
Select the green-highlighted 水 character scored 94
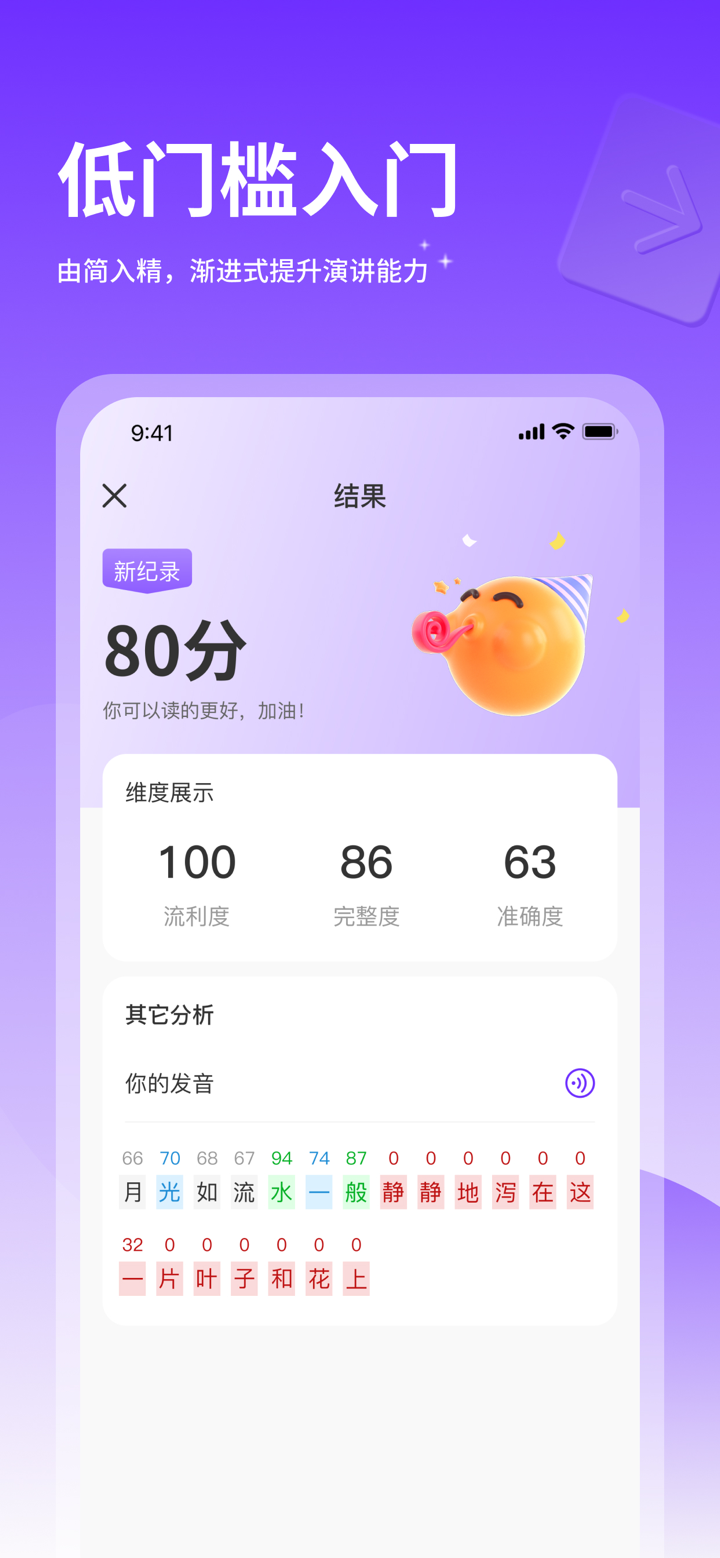point(281,1192)
